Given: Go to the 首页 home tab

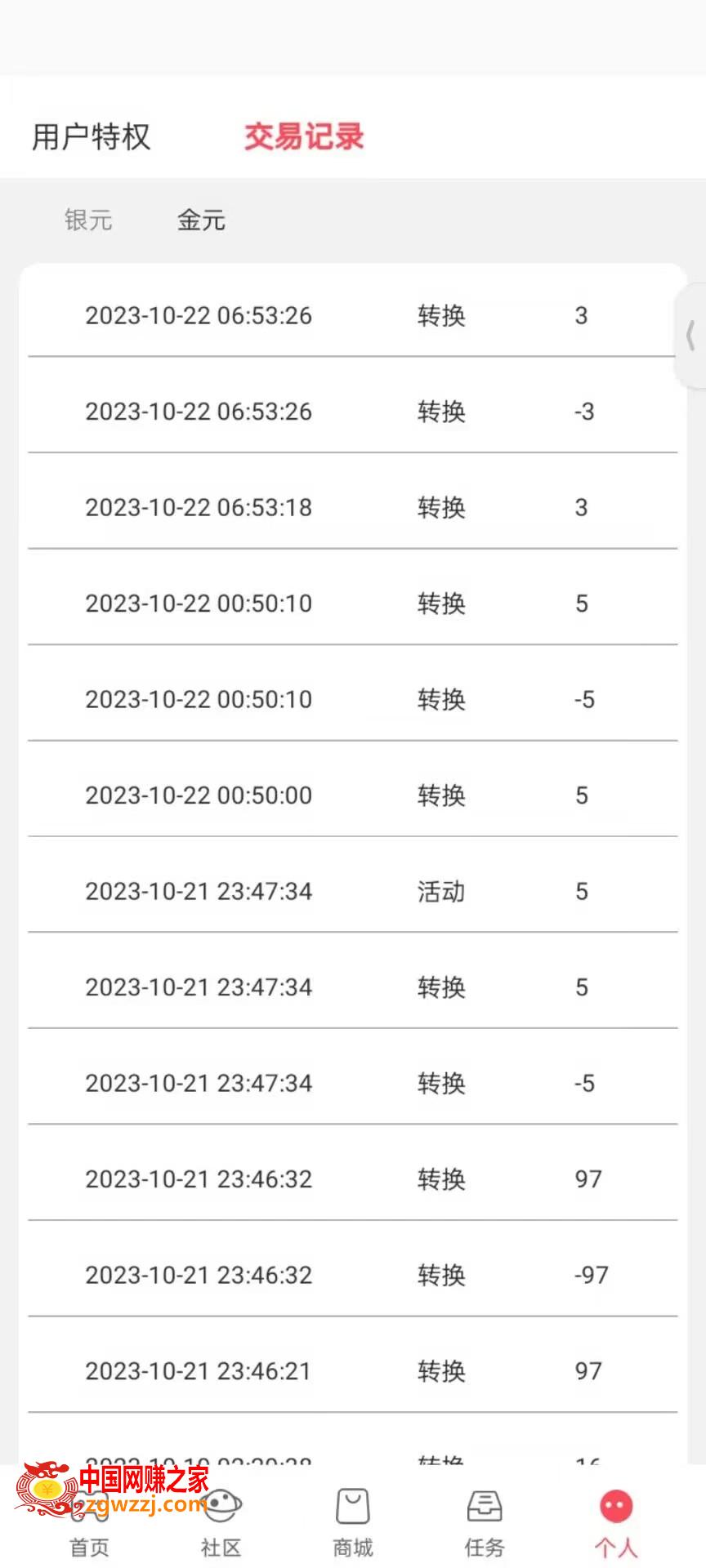Looking at the screenshot, I should (x=89, y=1524).
